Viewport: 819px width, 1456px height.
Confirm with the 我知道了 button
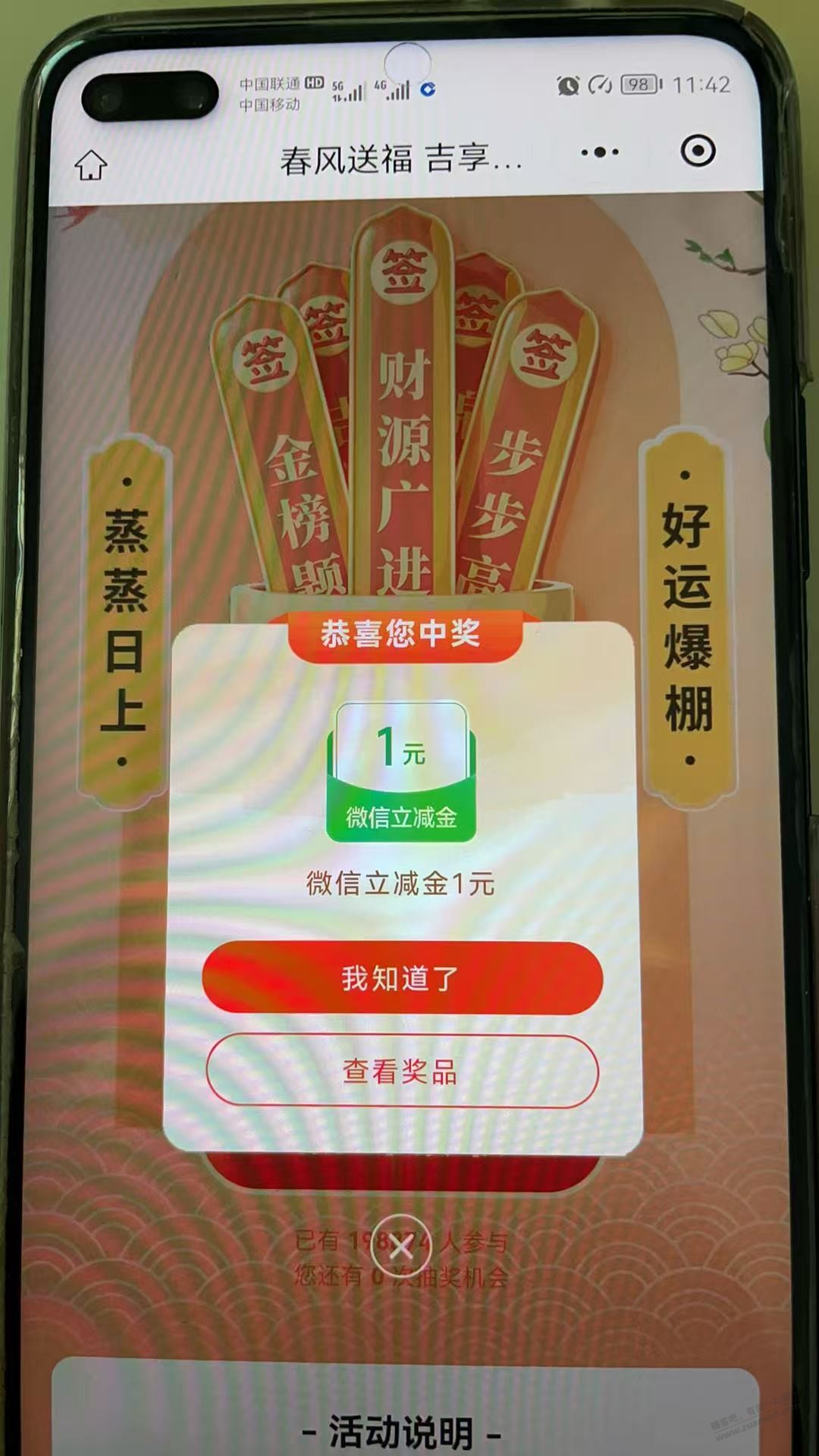(401, 978)
